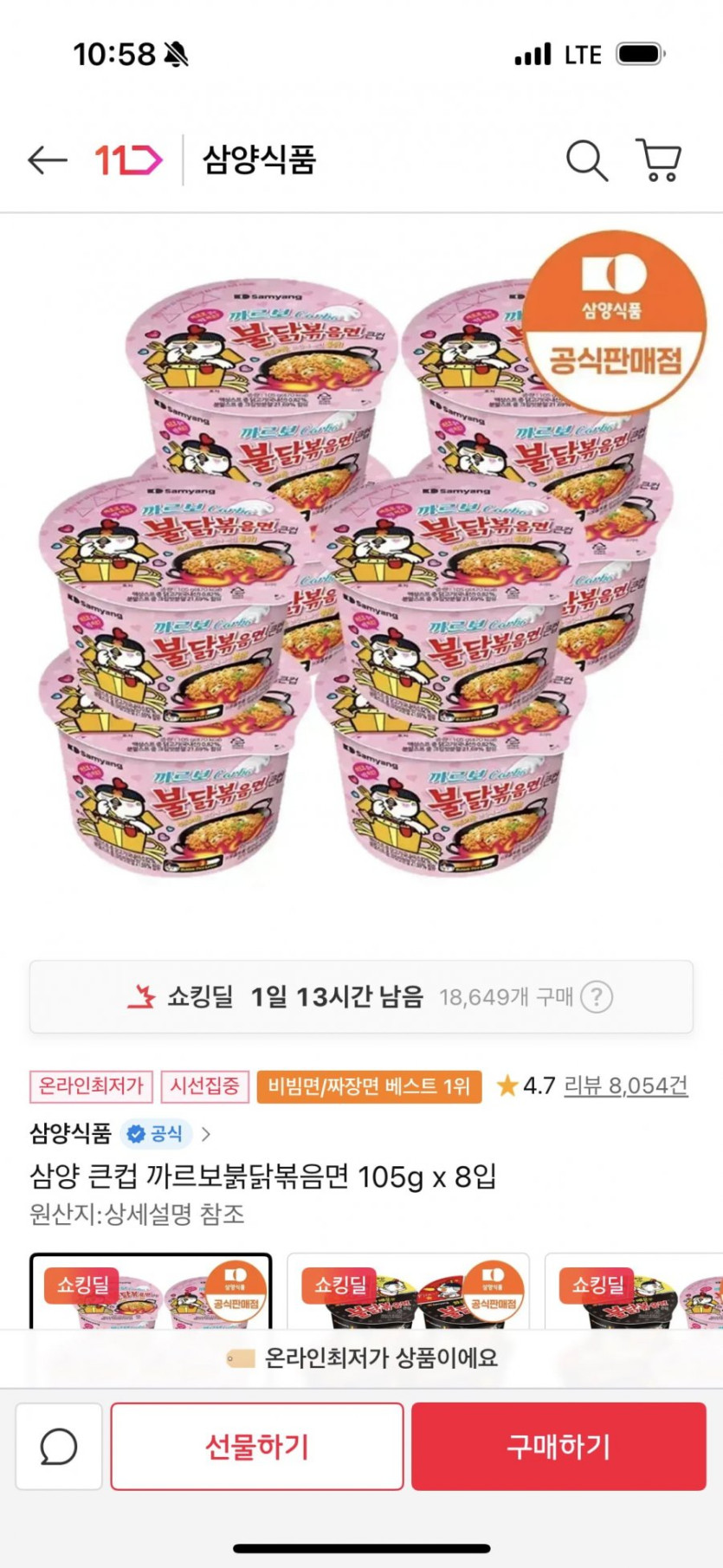The width and height of the screenshot is (723, 1568).
Task: Tap 구매하기 to buy now
Action: click(558, 1447)
